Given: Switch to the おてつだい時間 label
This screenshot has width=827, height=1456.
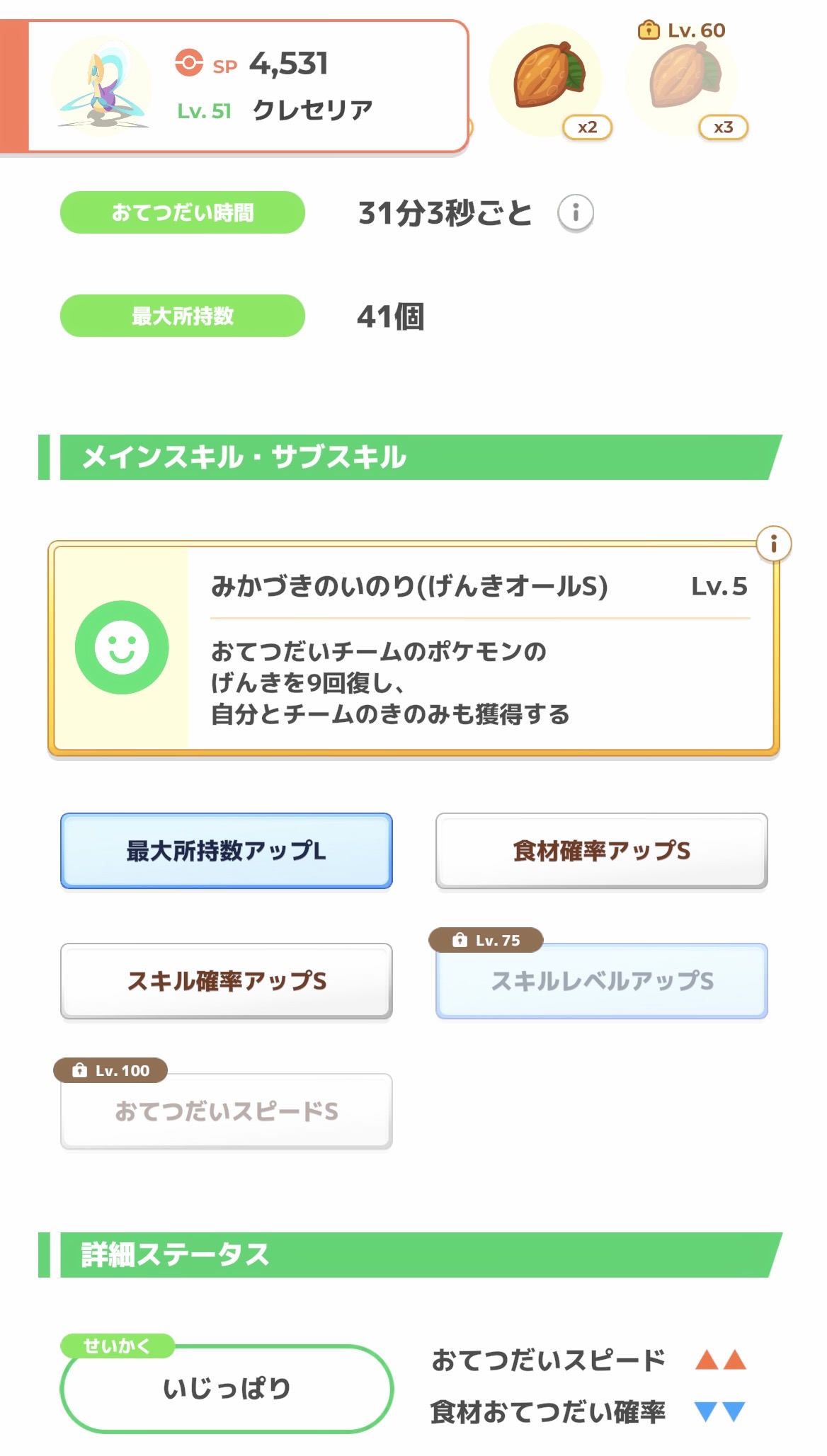Looking at the screenshot, I should point(183,212).
